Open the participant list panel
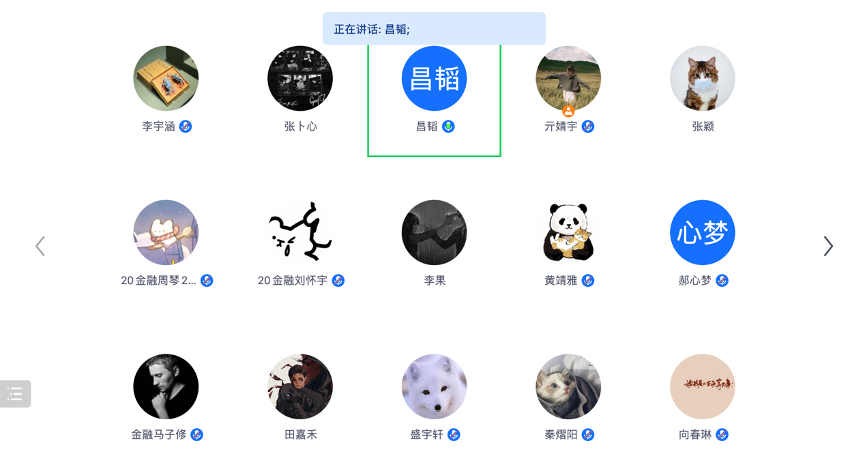This screenshot has height=468, width=866. pos(16,393)
